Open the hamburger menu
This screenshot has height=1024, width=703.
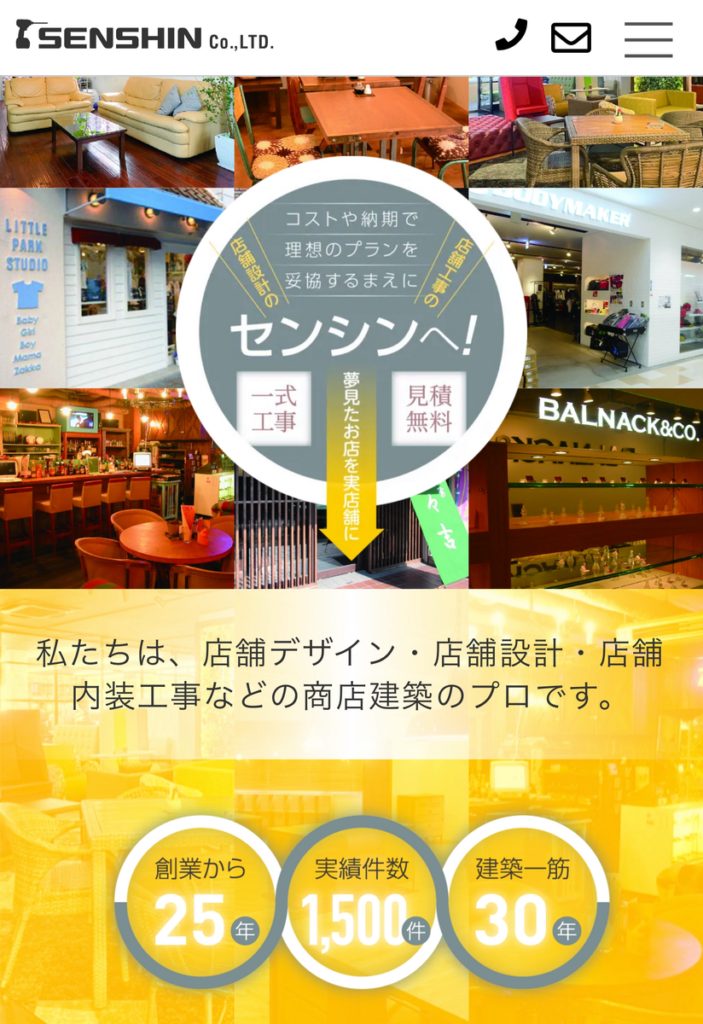[648, 38]
